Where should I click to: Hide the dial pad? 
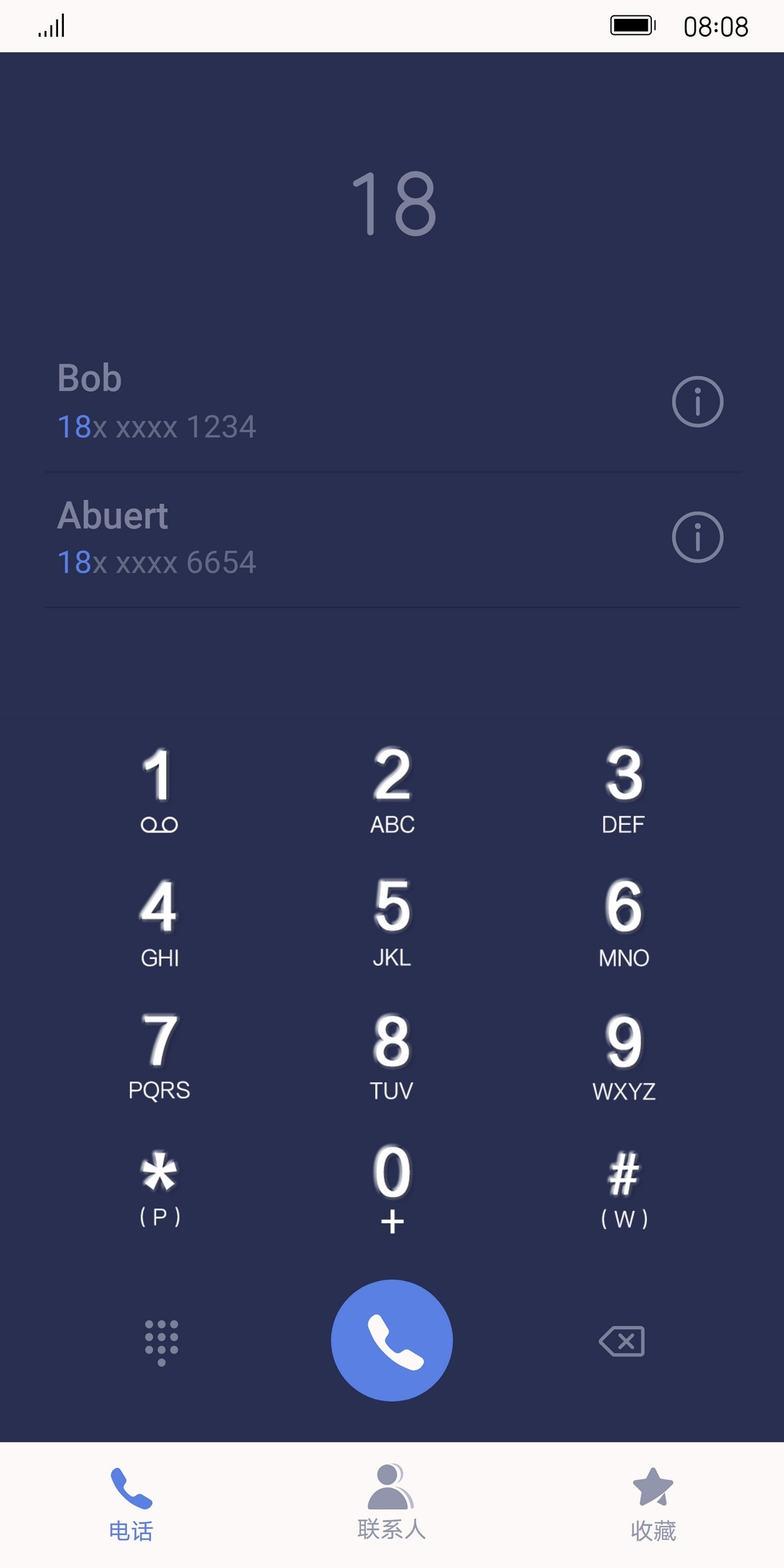point(161,1342)
